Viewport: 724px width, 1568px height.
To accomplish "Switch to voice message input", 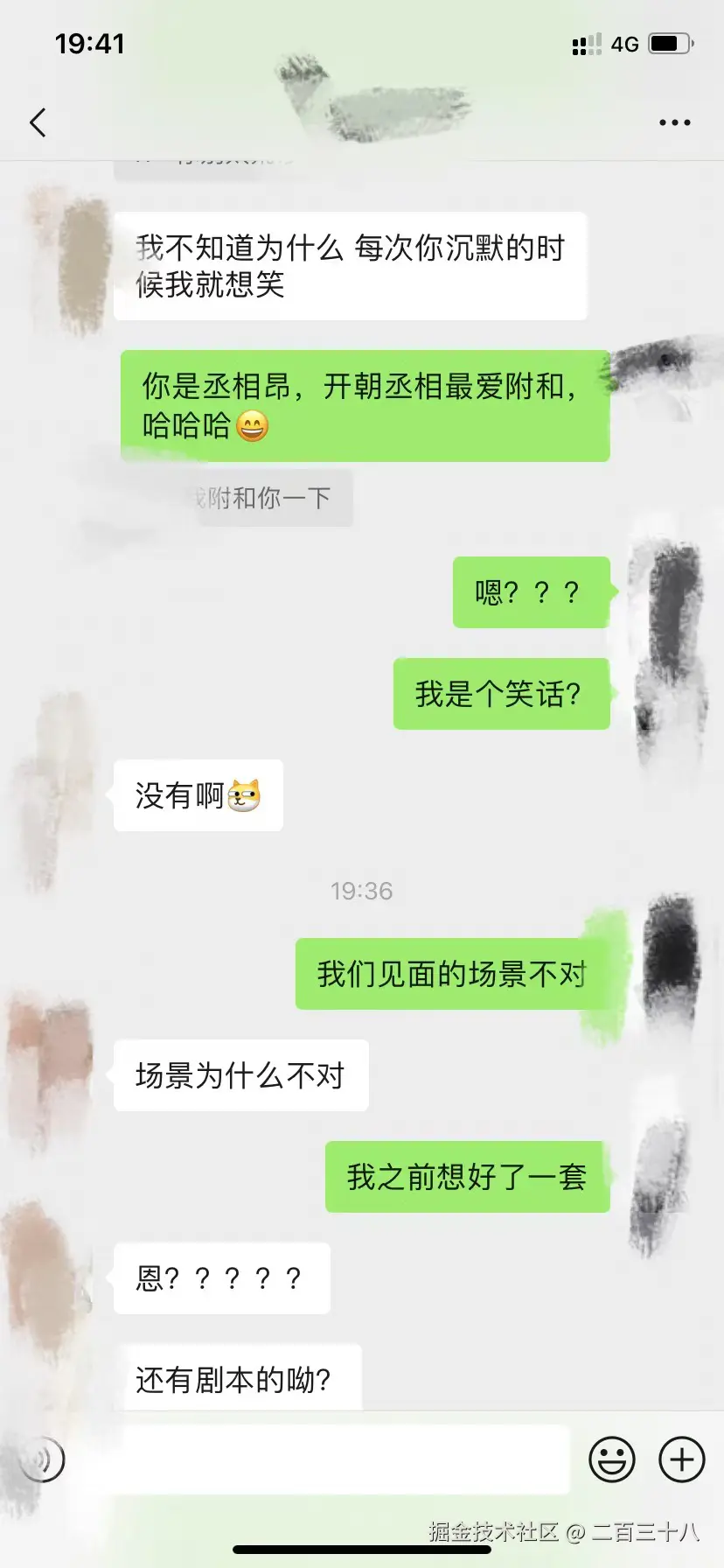I will pyautogui.click(x=42, y=1459).
